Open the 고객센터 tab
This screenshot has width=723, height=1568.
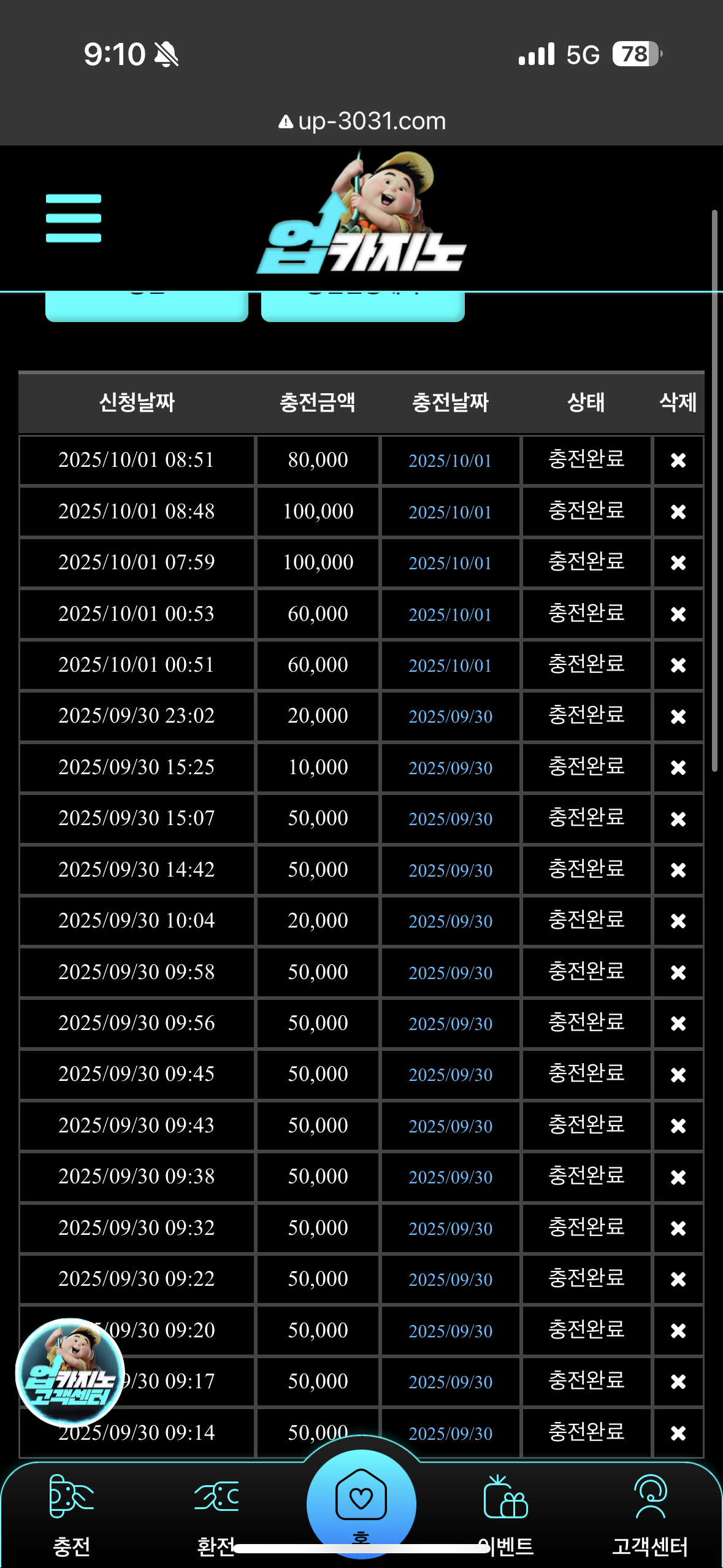point(650,1515)
